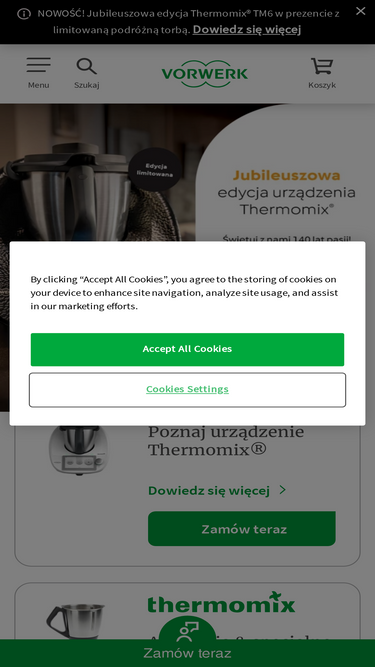The width and height of the screenshot is (375, 667).
Task: Open the Koszyk cart
Action: coord(322,73)
